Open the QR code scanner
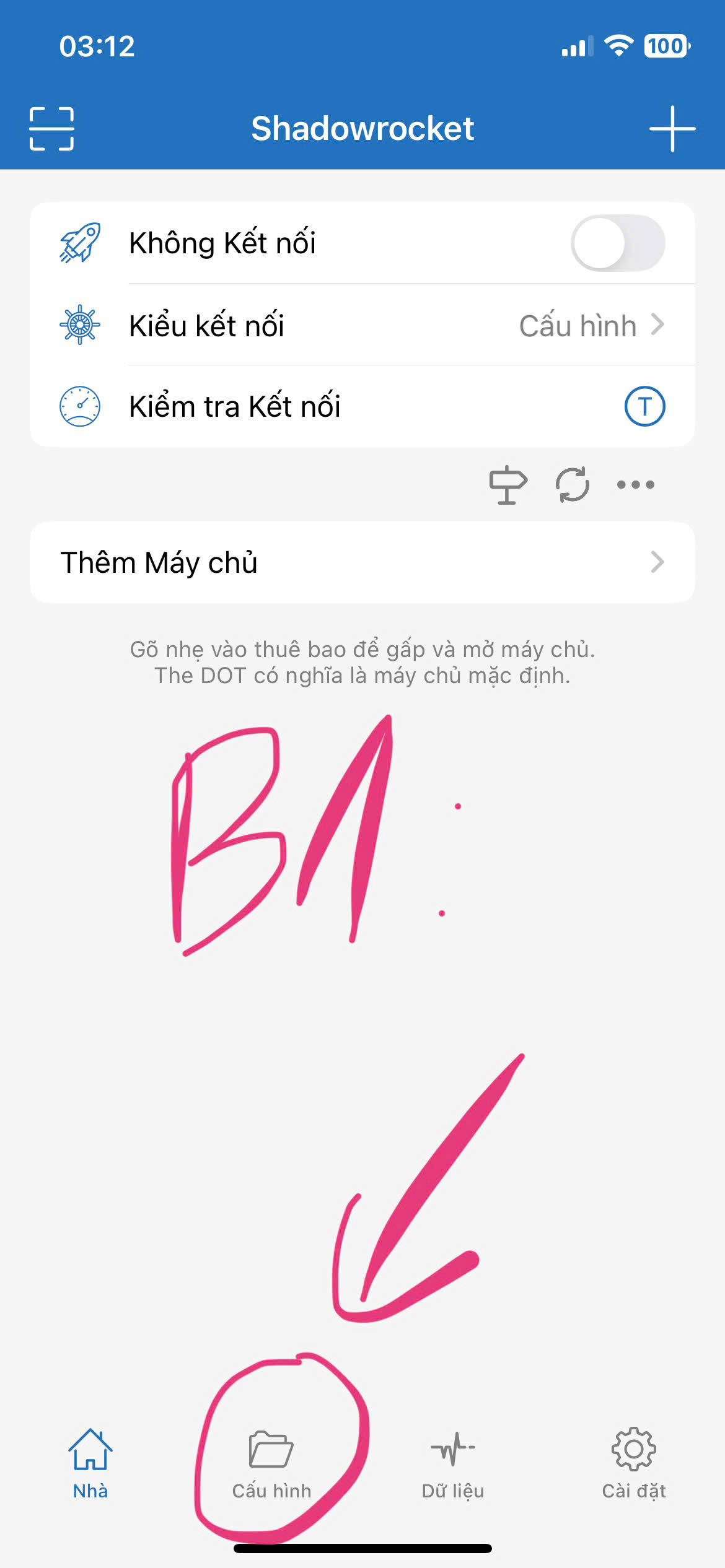Viewport: 725px width, 1568px height. pos(51,129)
